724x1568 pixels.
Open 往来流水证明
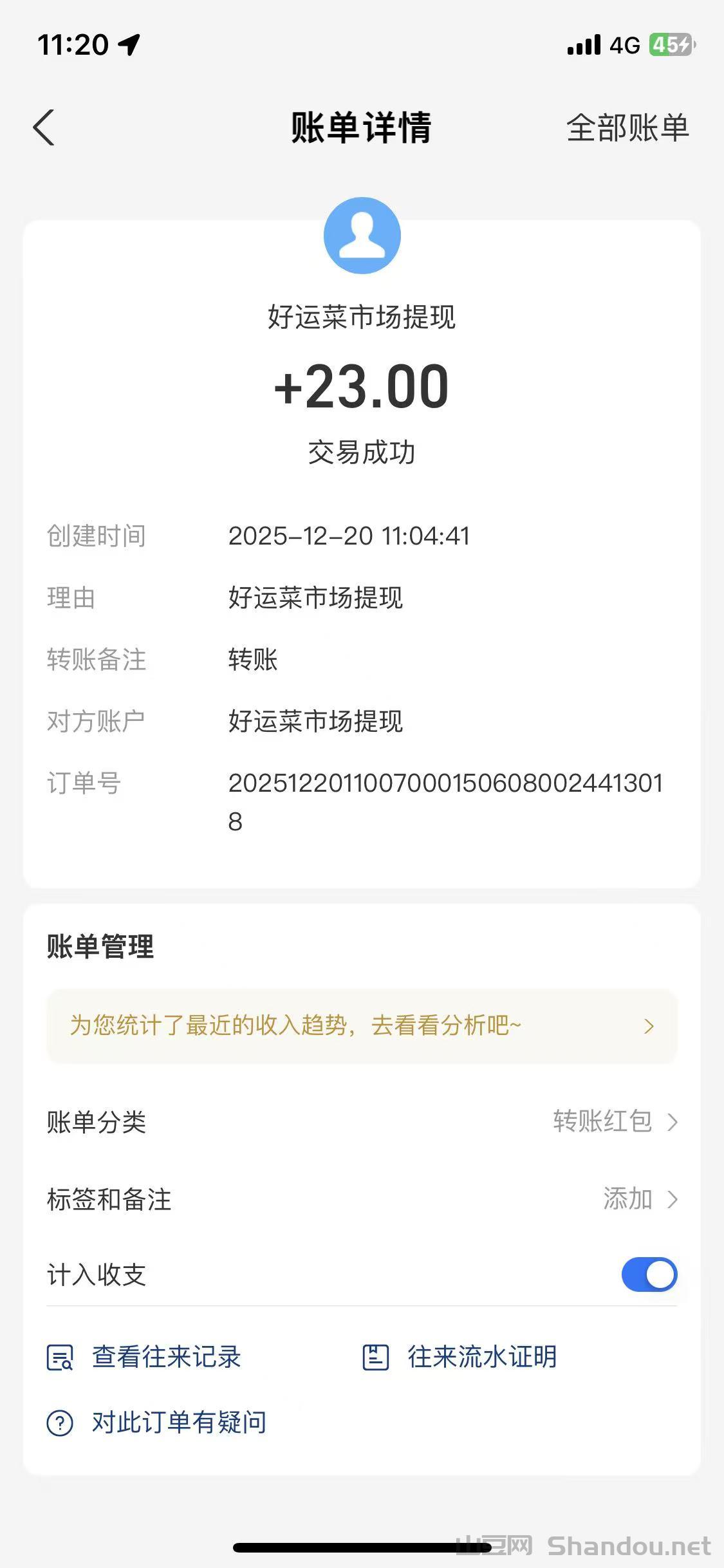click(x=460, y=1358)
